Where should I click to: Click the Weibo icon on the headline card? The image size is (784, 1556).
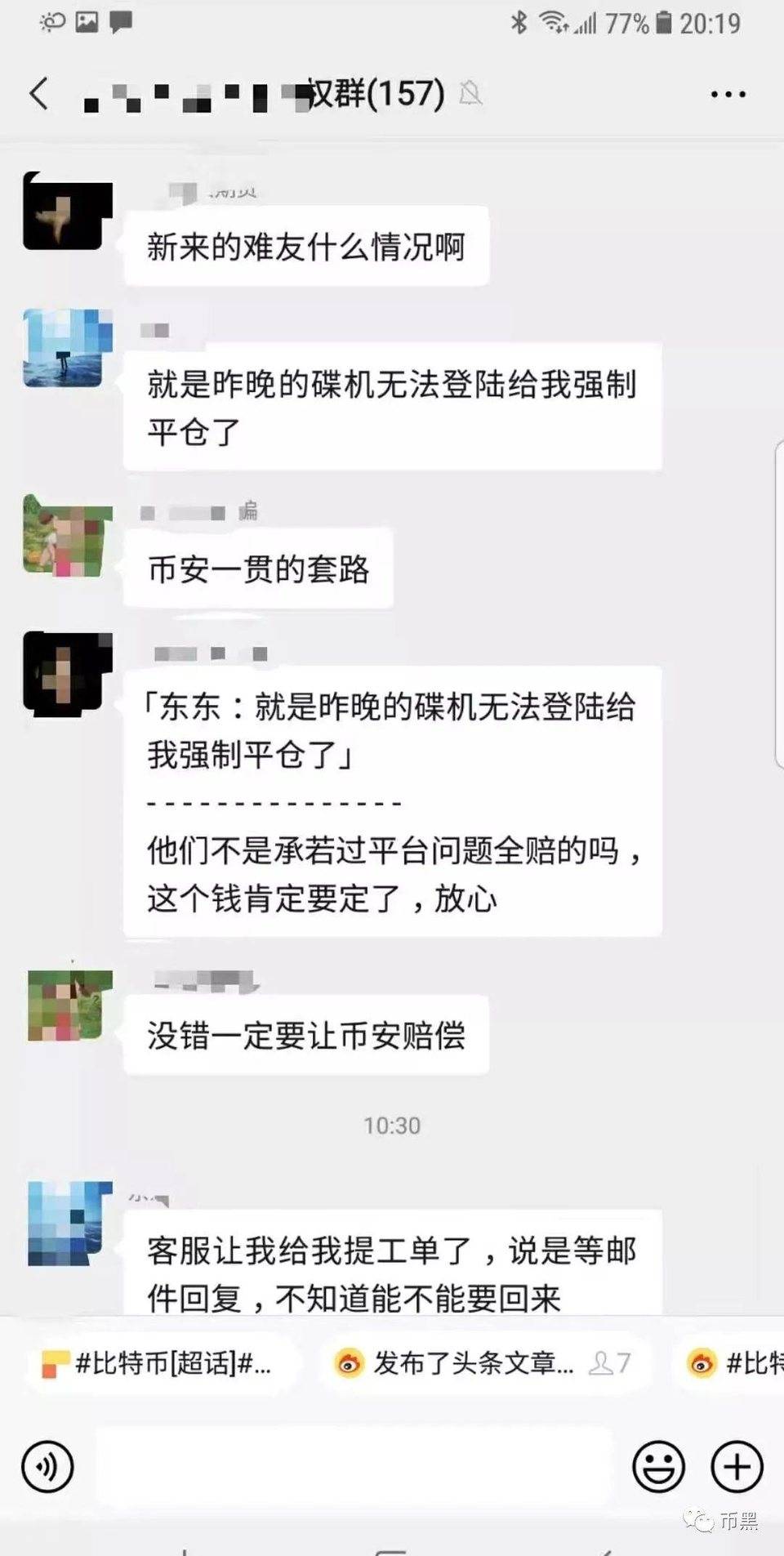click(350, 1362)
